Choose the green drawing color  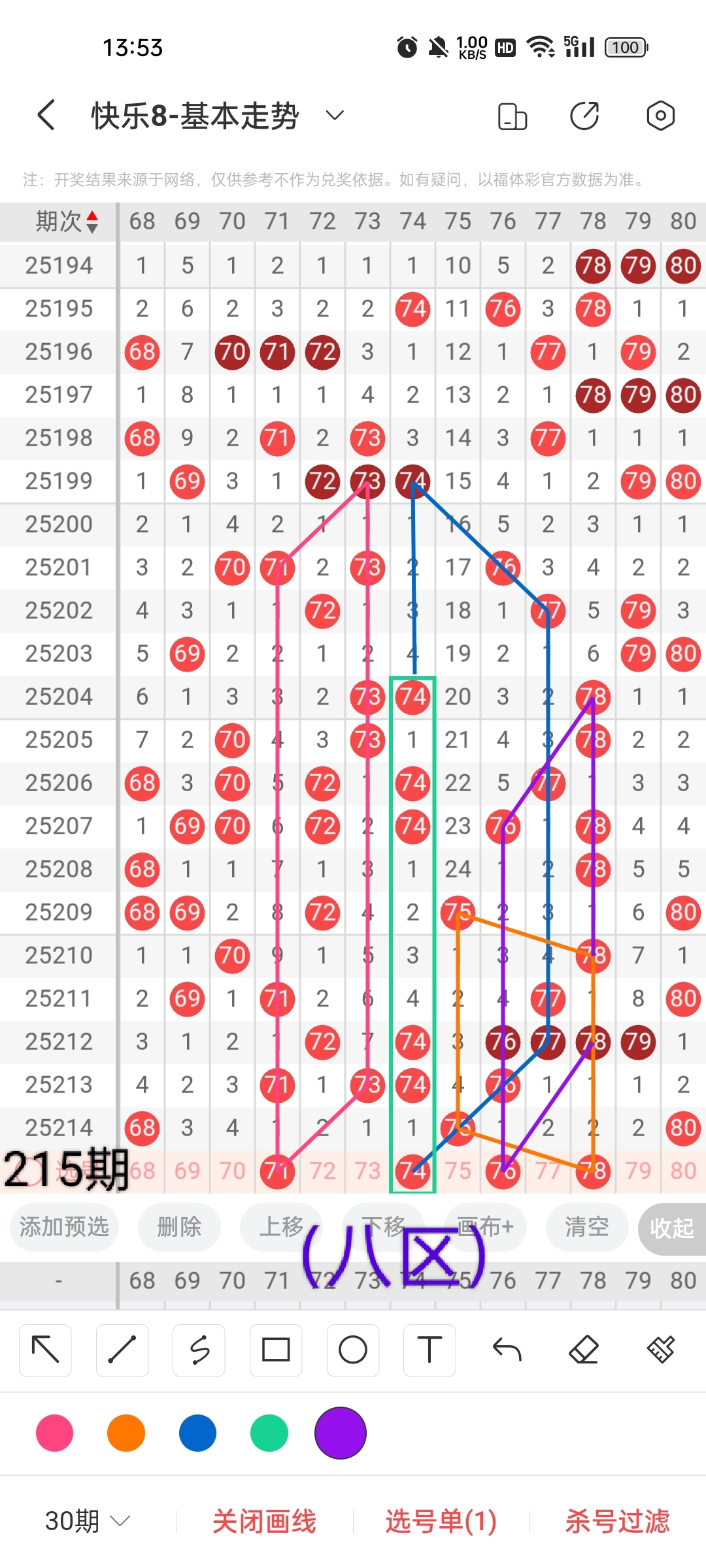(269, 1433)
